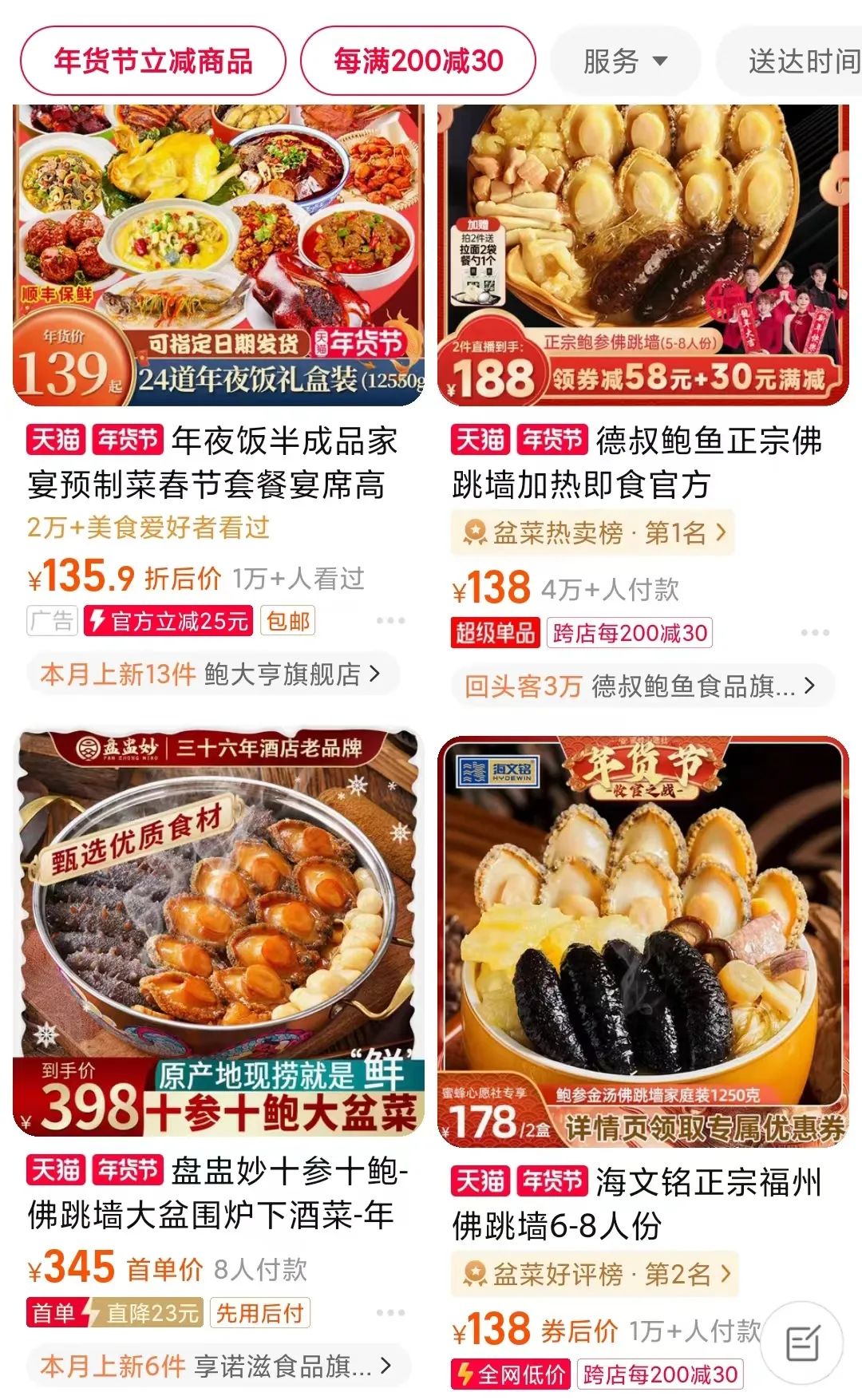Tap the floating feedback note button
The width and height of the screenshot is (862, 1400).
802,1343
